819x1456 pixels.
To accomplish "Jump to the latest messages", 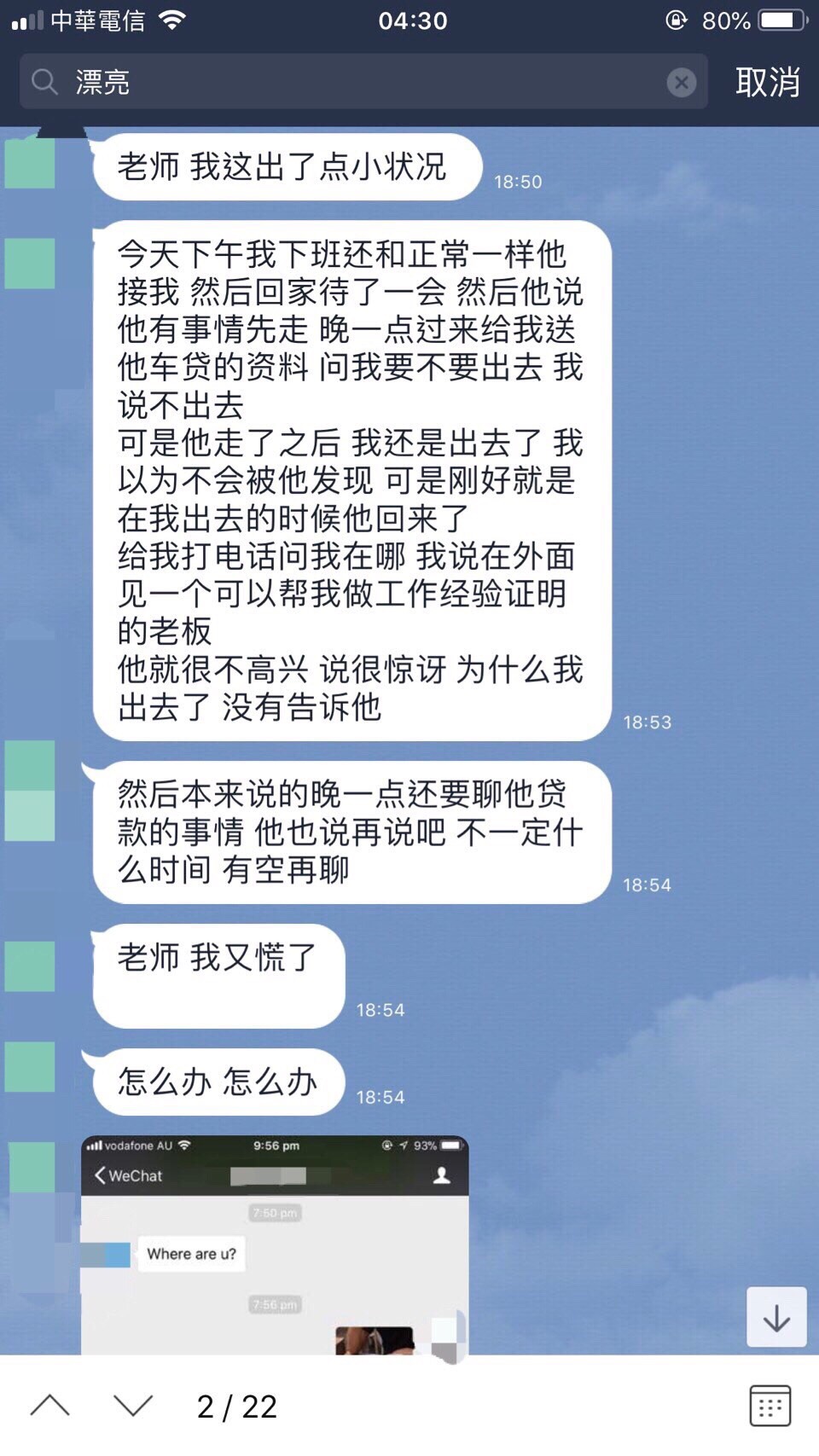I will [775, 1317].
